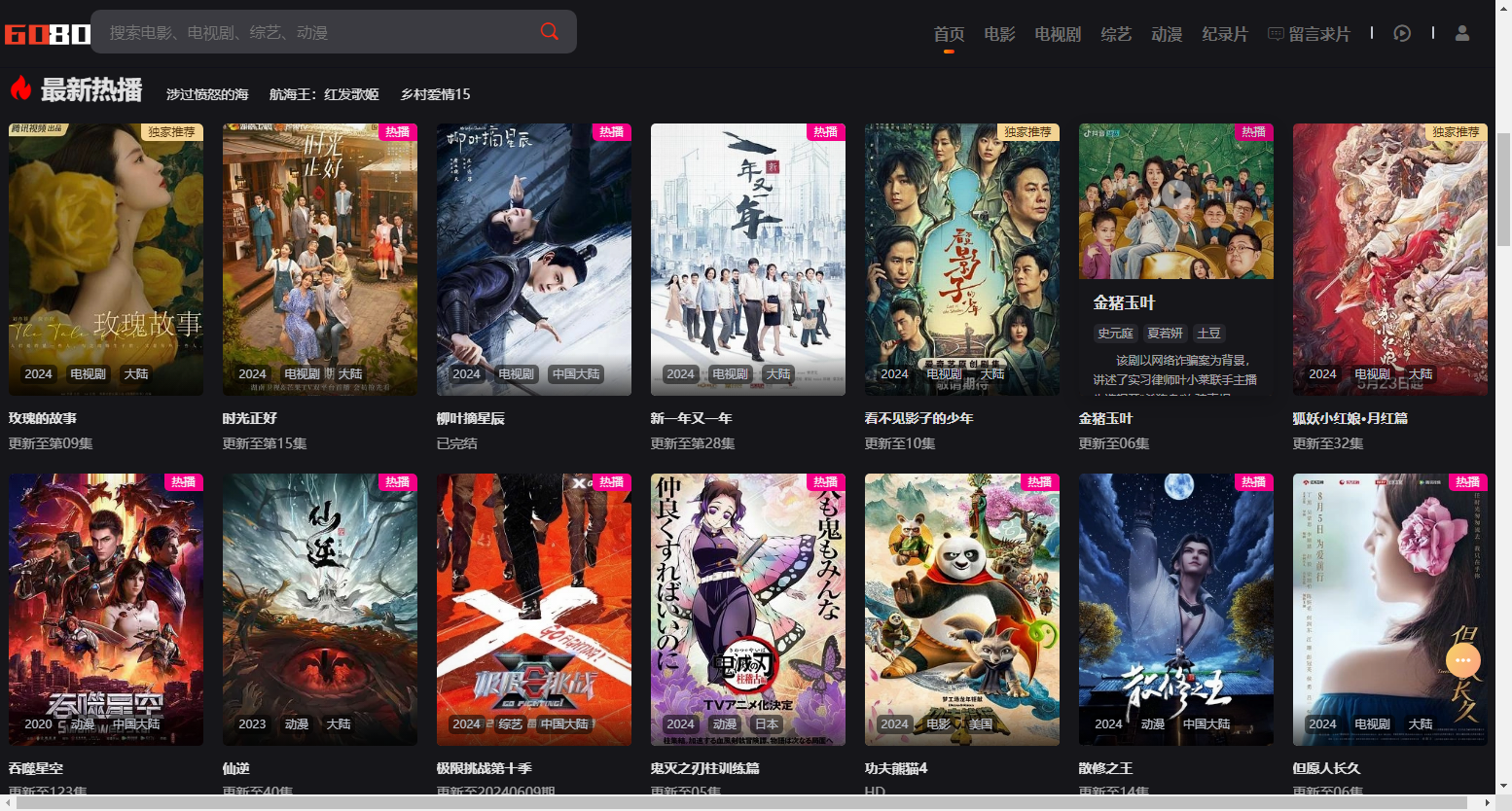This screenshot has height=811, width=1512.
Task: Open the 纪录片 tab
Action: tap(1224, 34)
